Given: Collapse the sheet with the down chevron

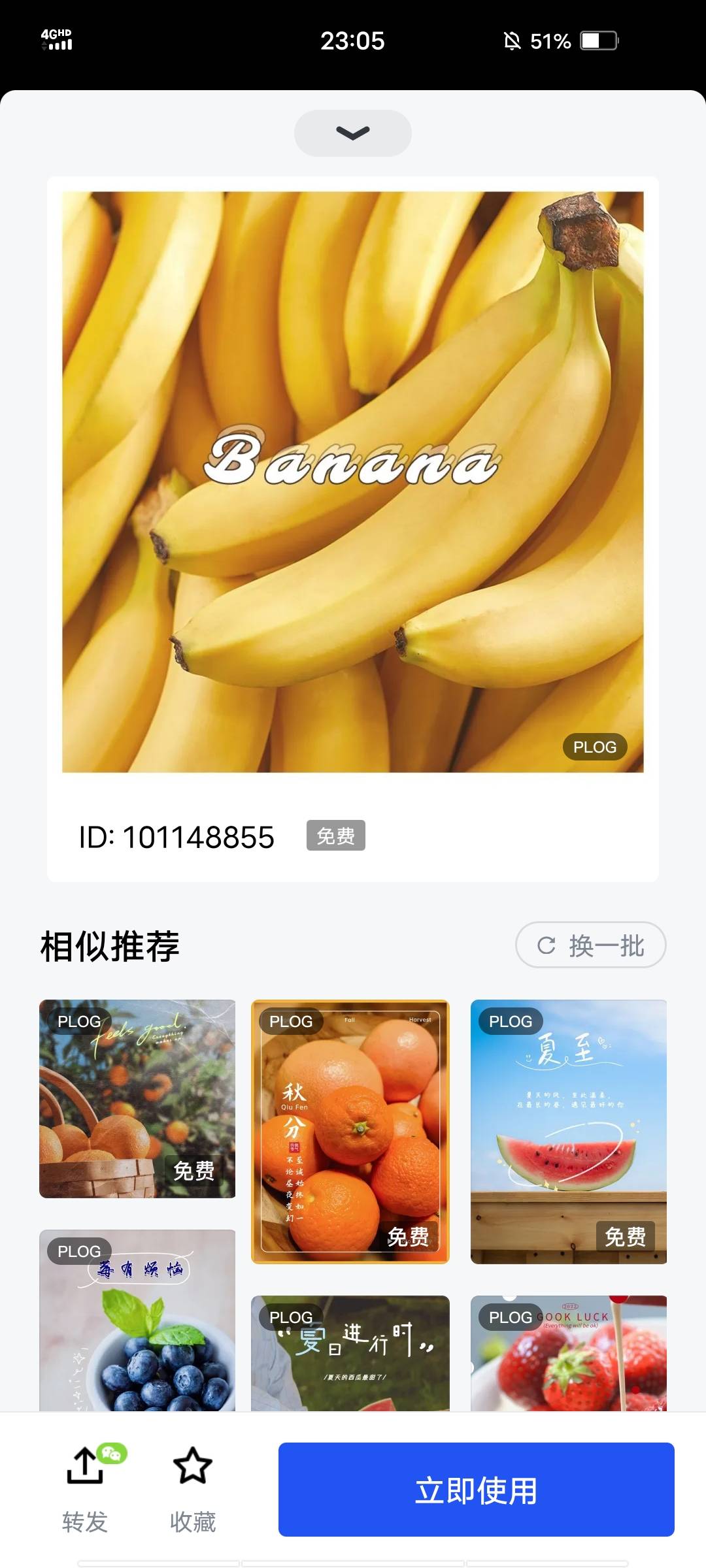Looking at the screenshot, I should point(352,133).
